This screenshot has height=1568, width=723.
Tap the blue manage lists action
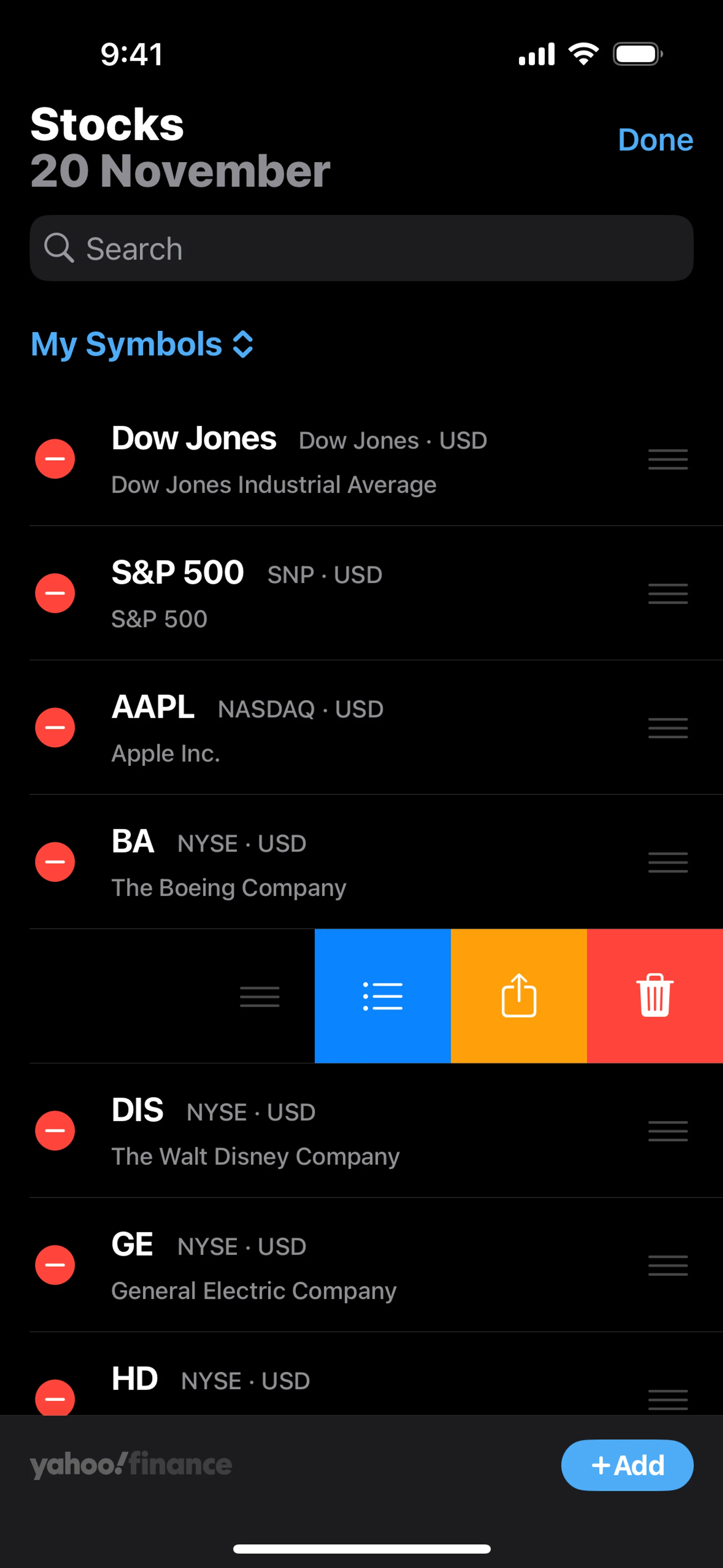[x=382, y=996]
